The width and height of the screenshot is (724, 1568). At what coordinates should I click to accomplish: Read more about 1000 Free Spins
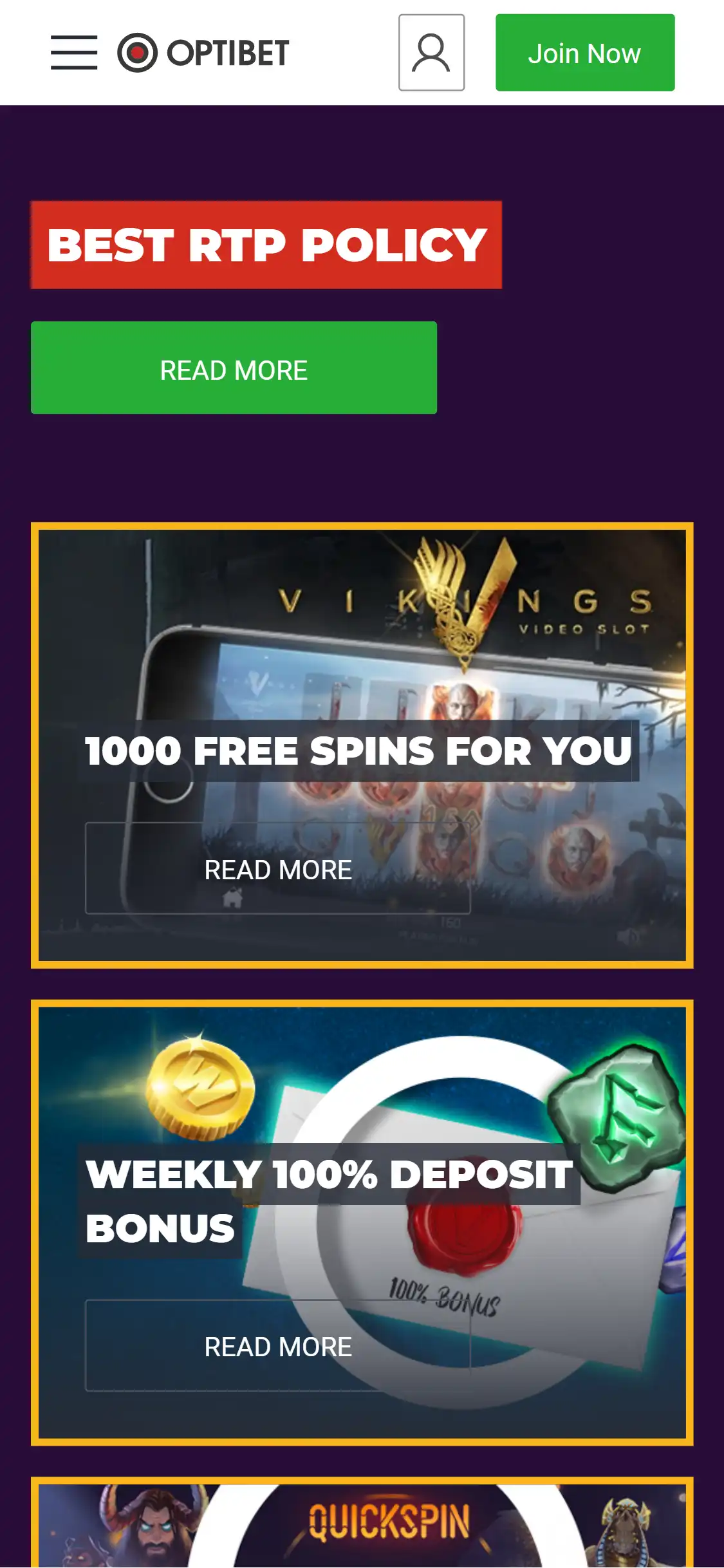[277, 869]
